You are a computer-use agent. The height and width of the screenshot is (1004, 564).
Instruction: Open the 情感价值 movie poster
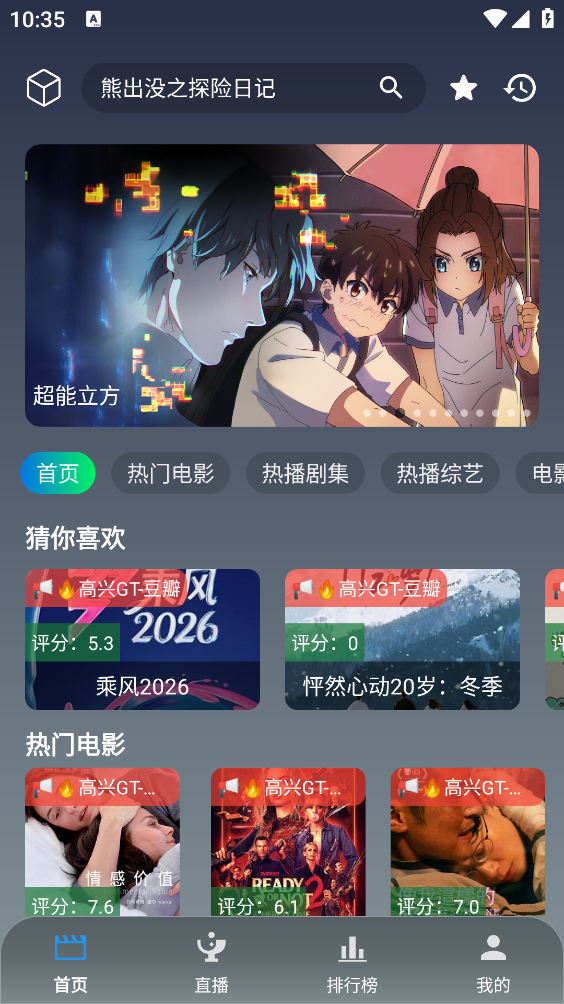102,842
